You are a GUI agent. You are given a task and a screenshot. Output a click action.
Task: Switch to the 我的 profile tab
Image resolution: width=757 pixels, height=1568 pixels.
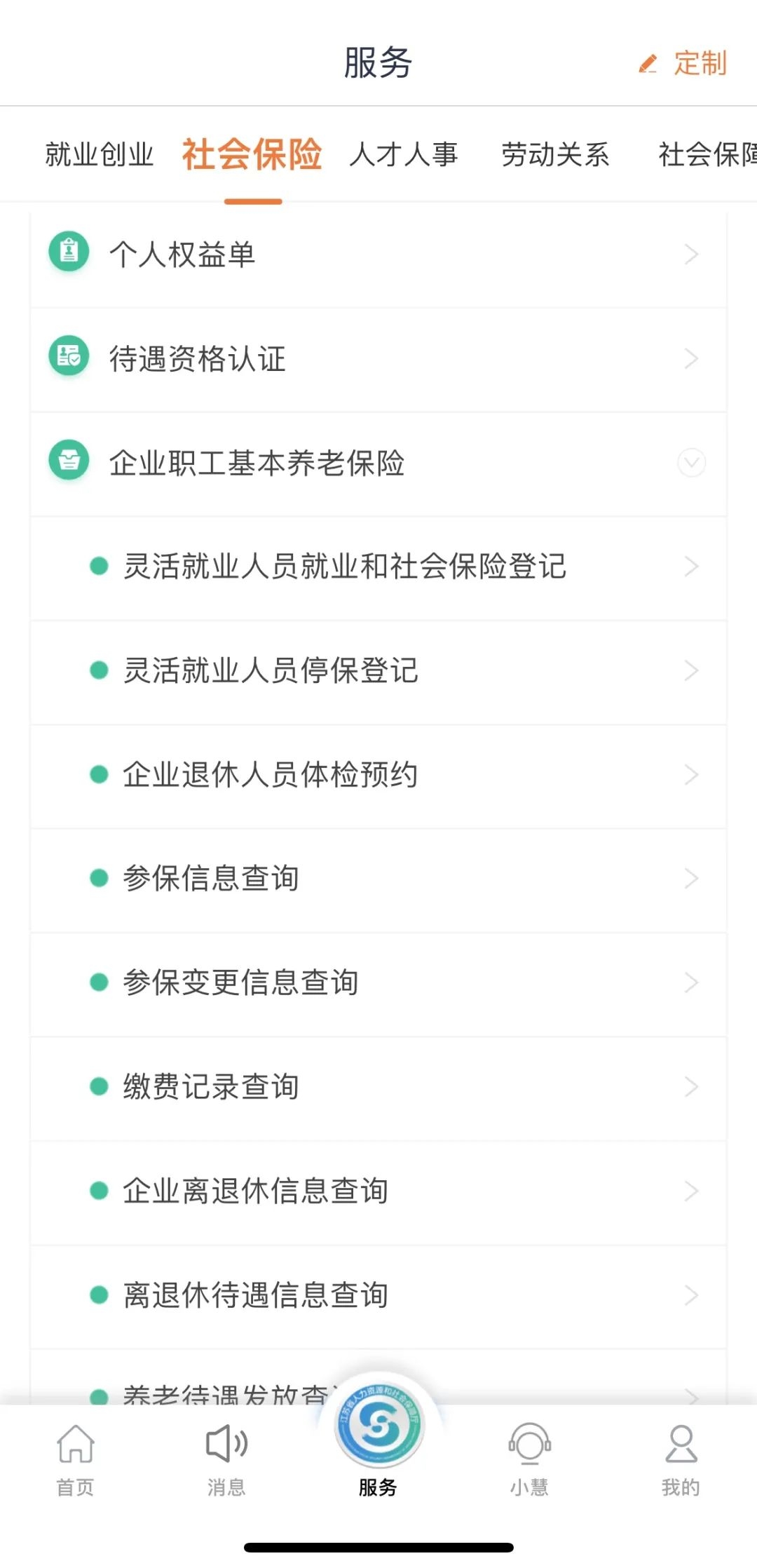click(681, 1459)
